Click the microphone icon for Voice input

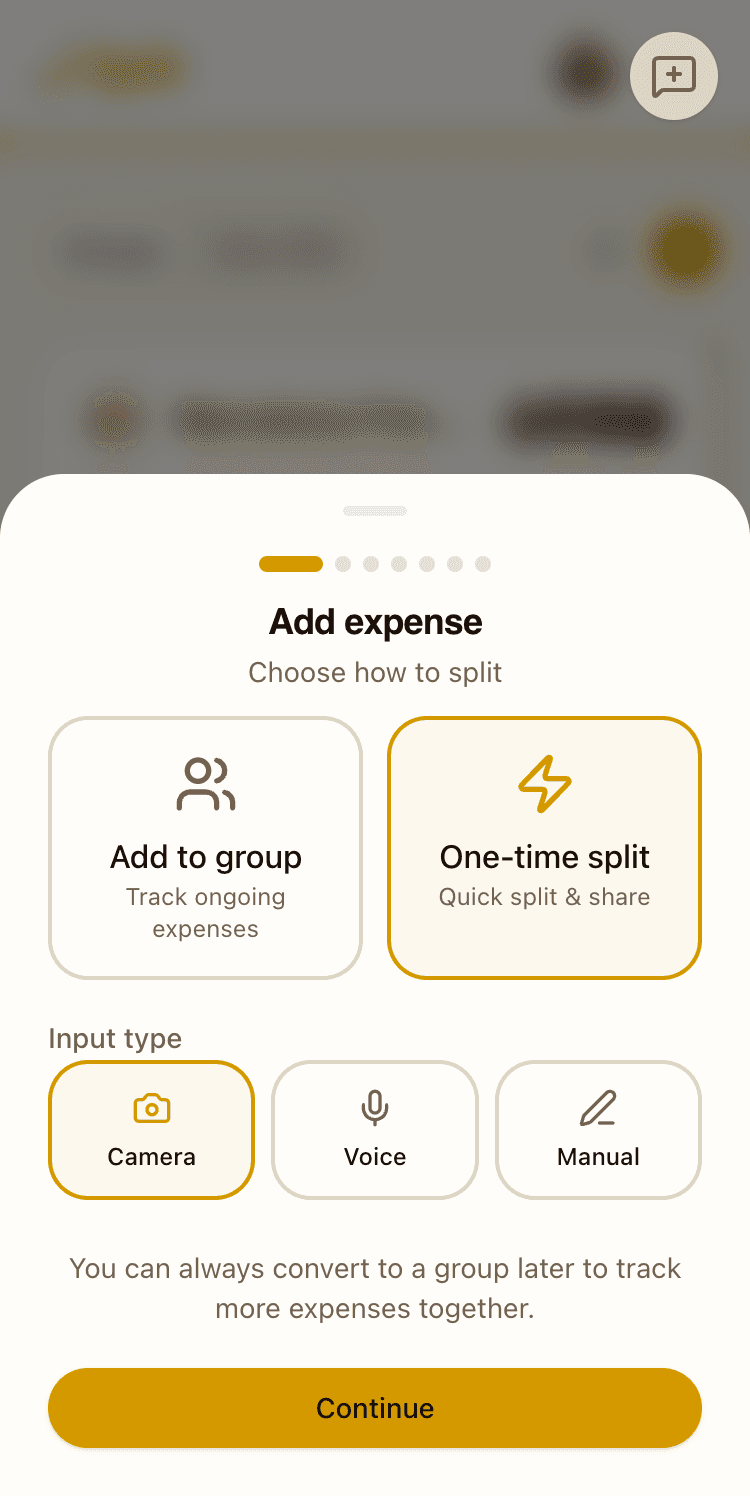[374, 1108]
